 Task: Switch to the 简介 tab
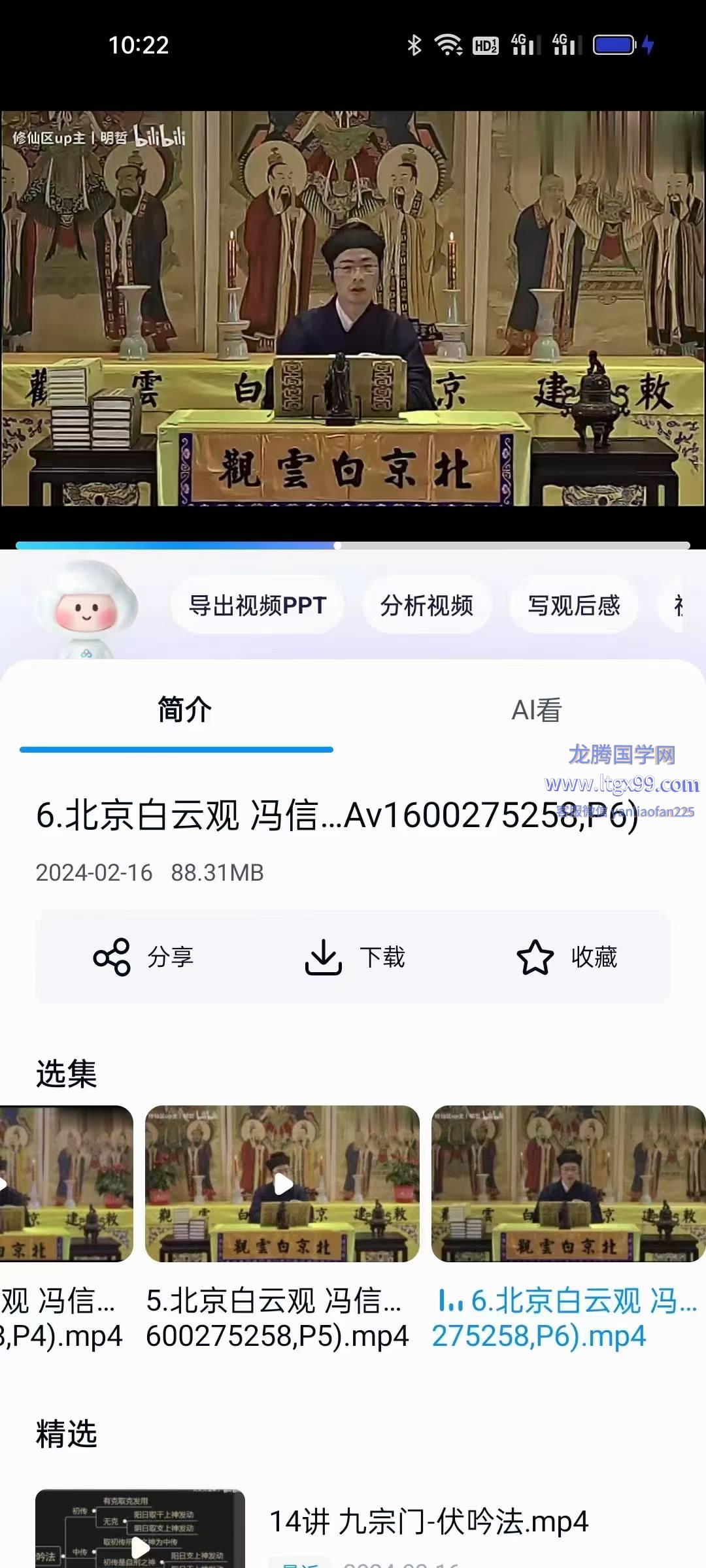tap(184, 710)
